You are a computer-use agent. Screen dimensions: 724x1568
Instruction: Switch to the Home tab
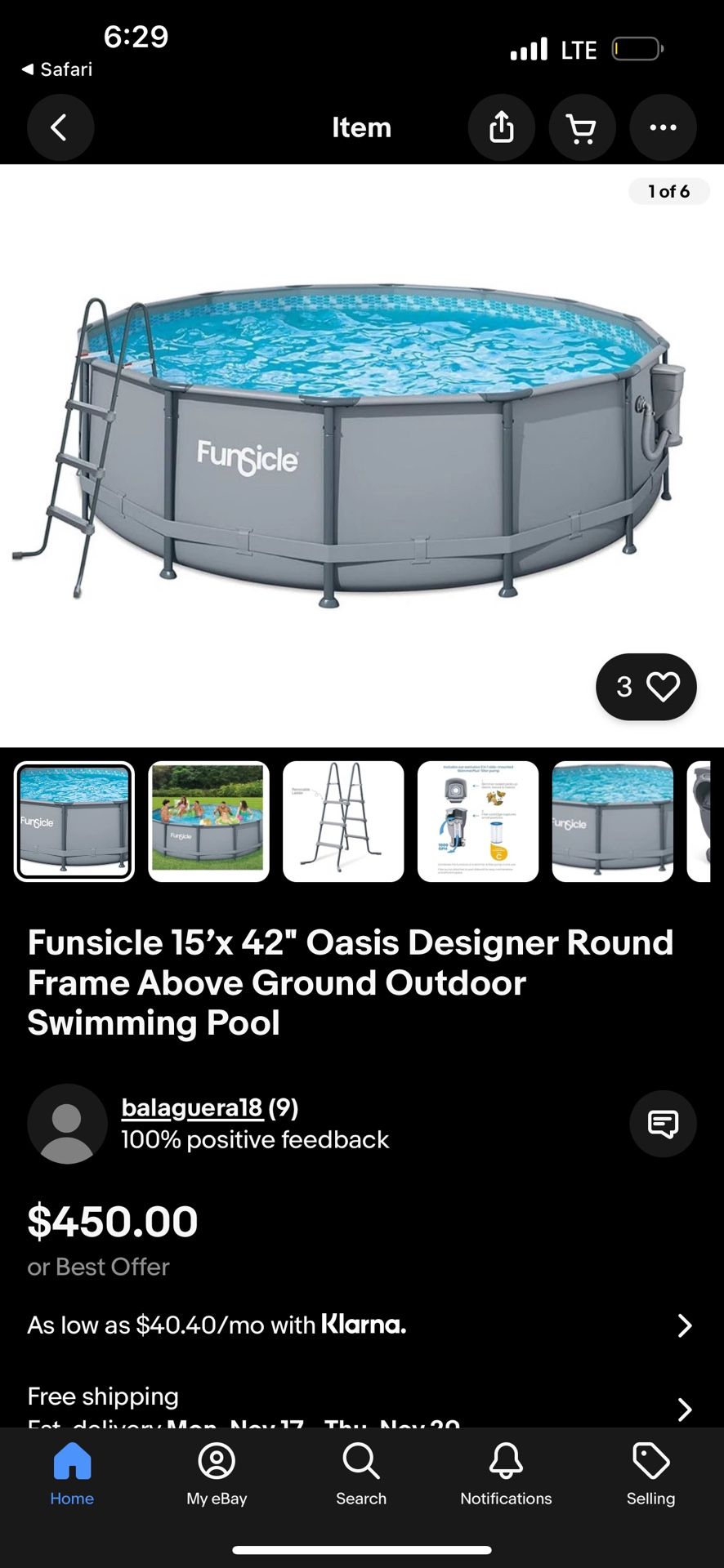click(72, 1473)
